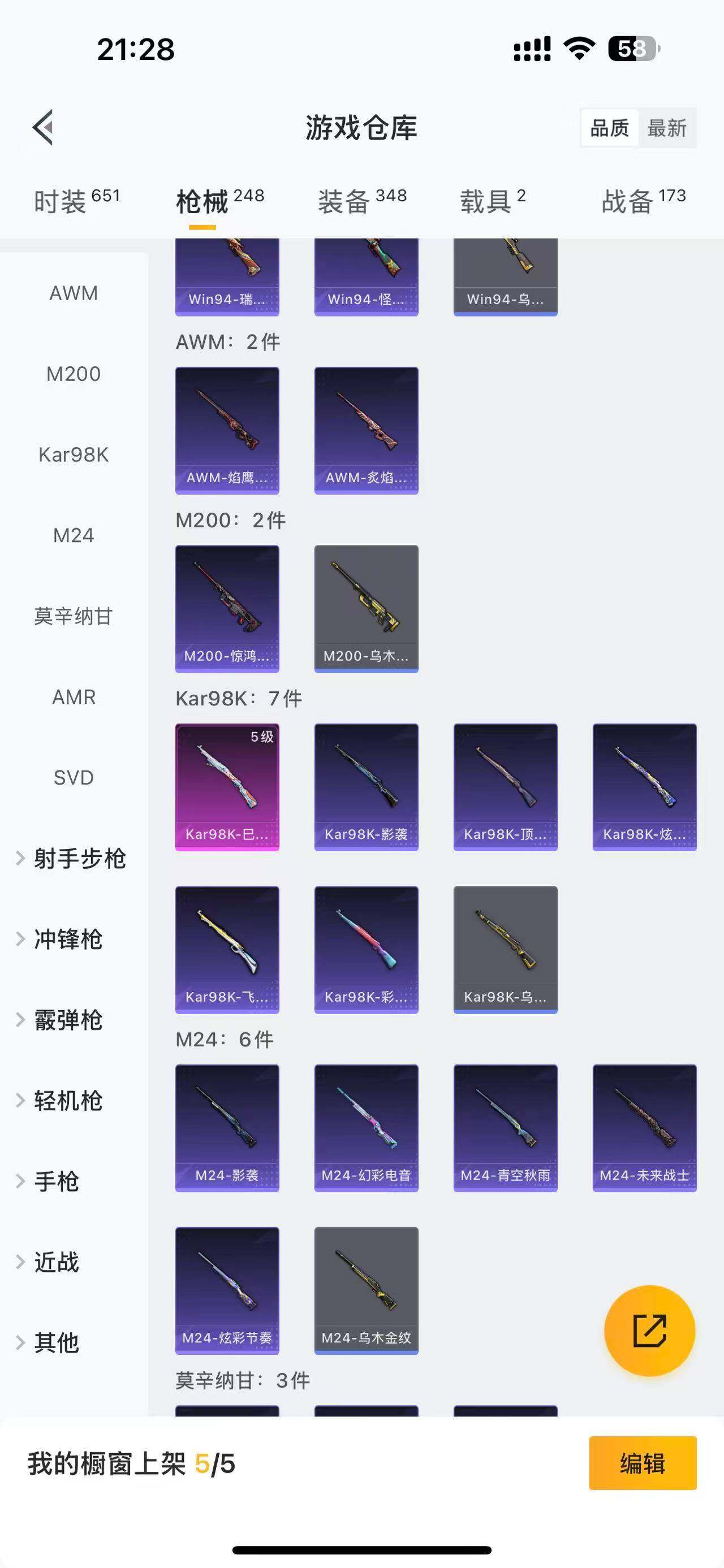Switch to the 时装 tab
Screen dimensions: 724x1568
76,201
